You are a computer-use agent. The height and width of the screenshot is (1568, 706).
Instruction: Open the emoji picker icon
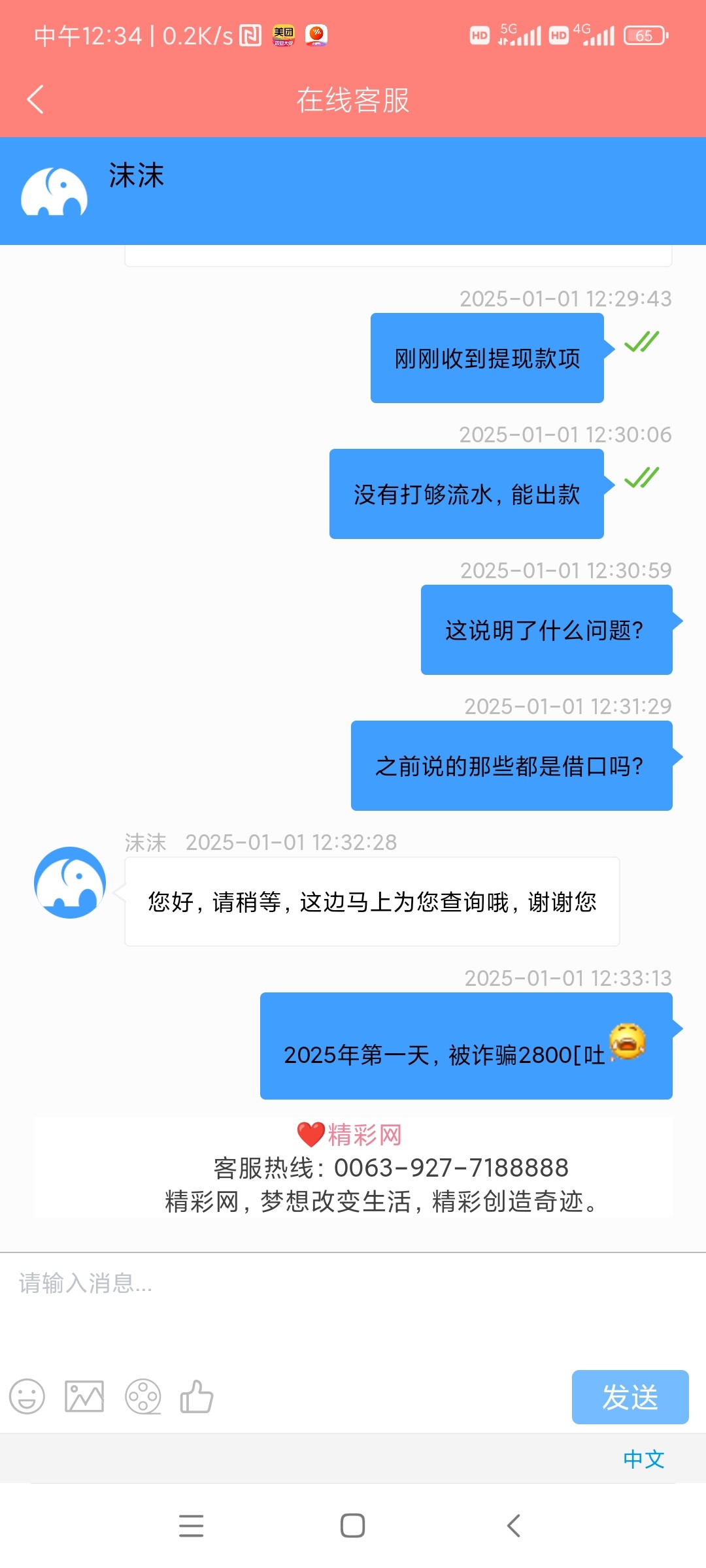click(26, 1396)
